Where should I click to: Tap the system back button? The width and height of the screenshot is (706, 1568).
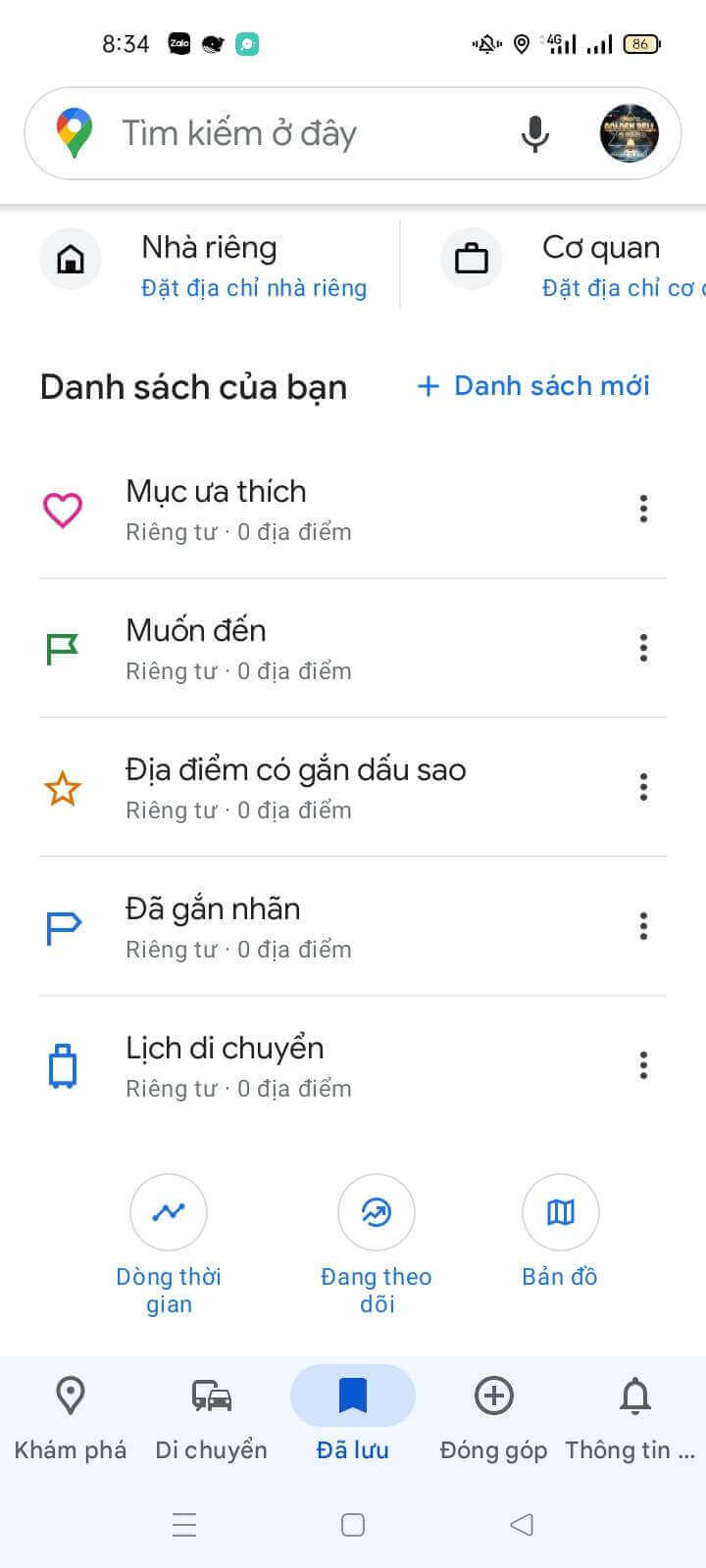[x=522, y=1524]
